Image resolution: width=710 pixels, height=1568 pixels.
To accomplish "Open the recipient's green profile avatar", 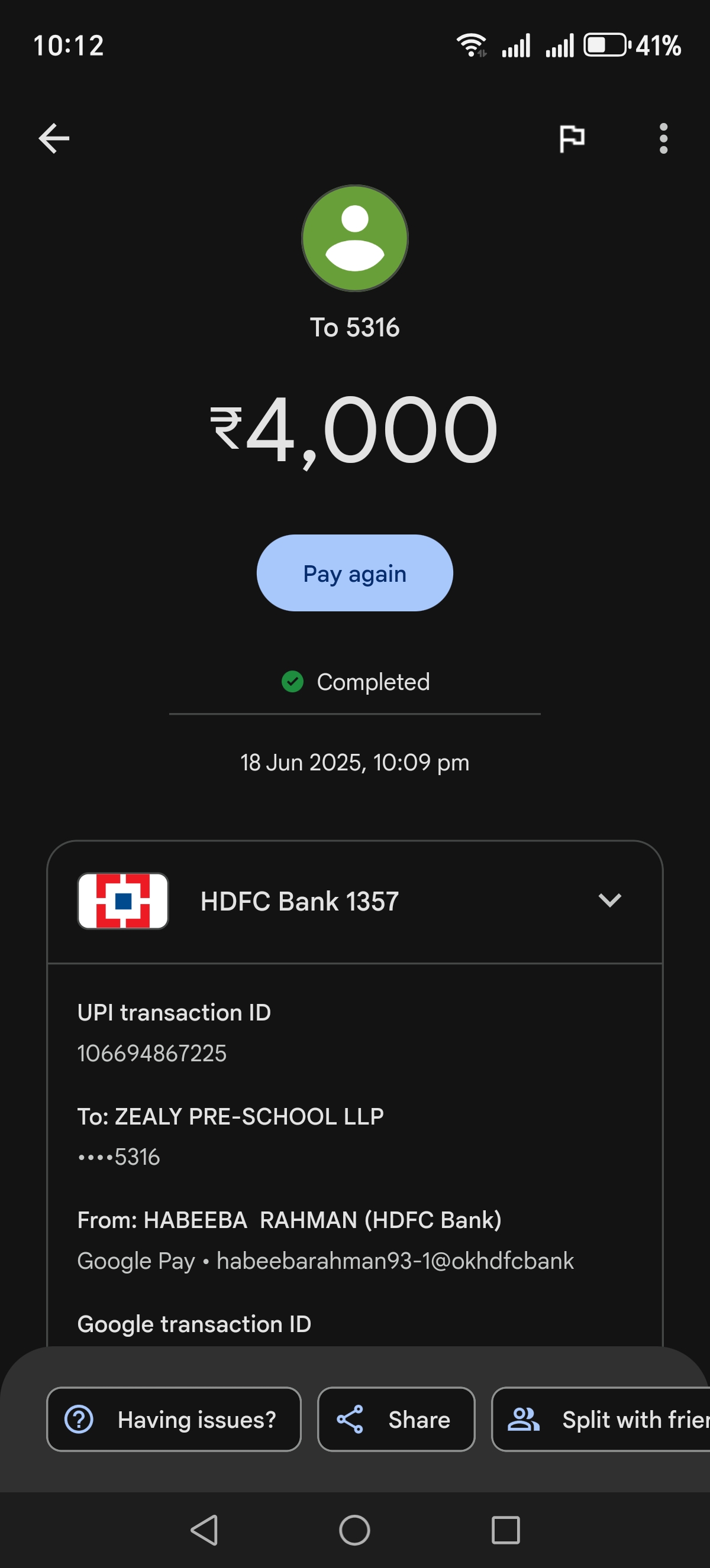I will click(x=354, y=238).
